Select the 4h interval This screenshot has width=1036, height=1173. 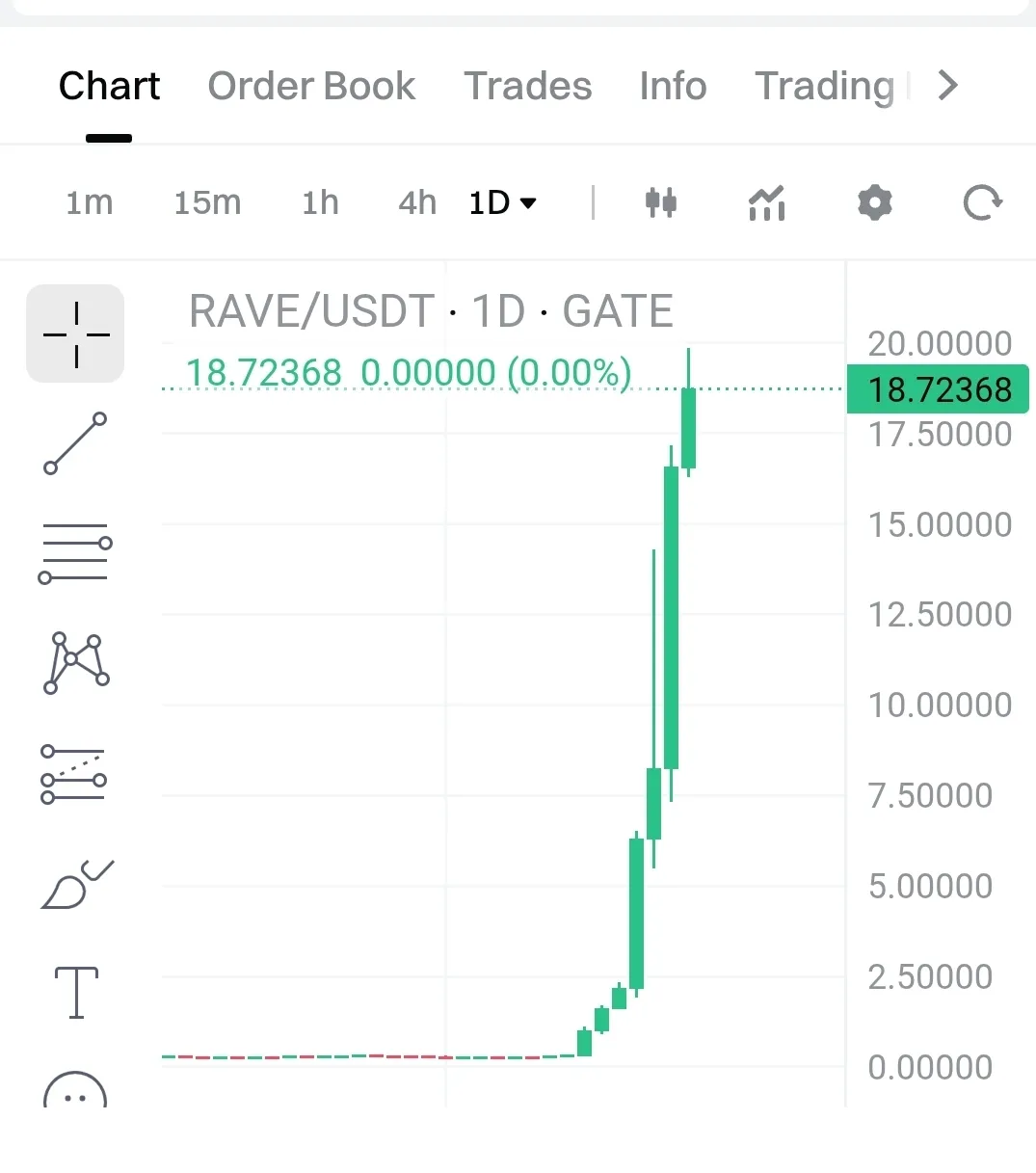click(417, 202)
